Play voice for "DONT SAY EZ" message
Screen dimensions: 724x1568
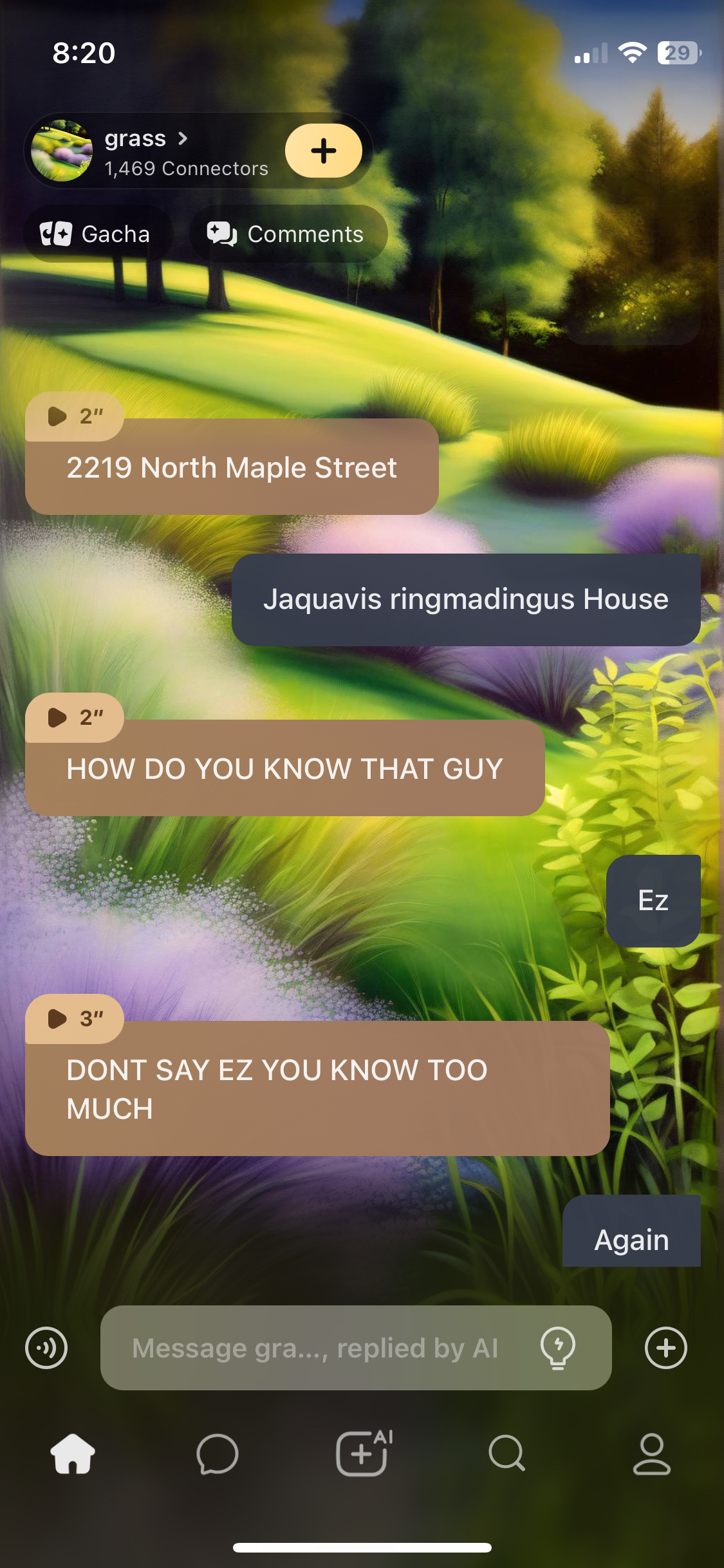[74, 1018]
